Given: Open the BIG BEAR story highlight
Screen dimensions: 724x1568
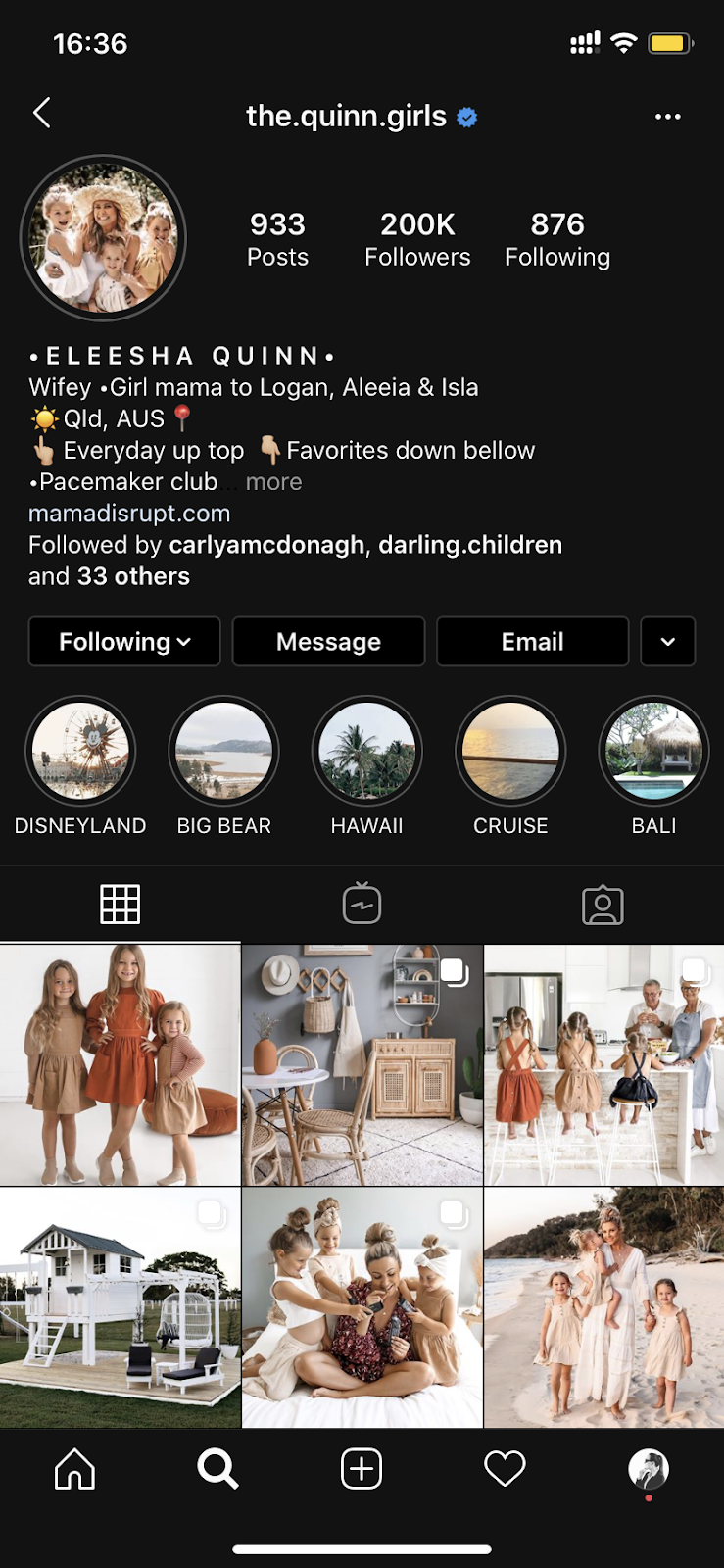Looking at the screenshot, I should coord(223,753).
